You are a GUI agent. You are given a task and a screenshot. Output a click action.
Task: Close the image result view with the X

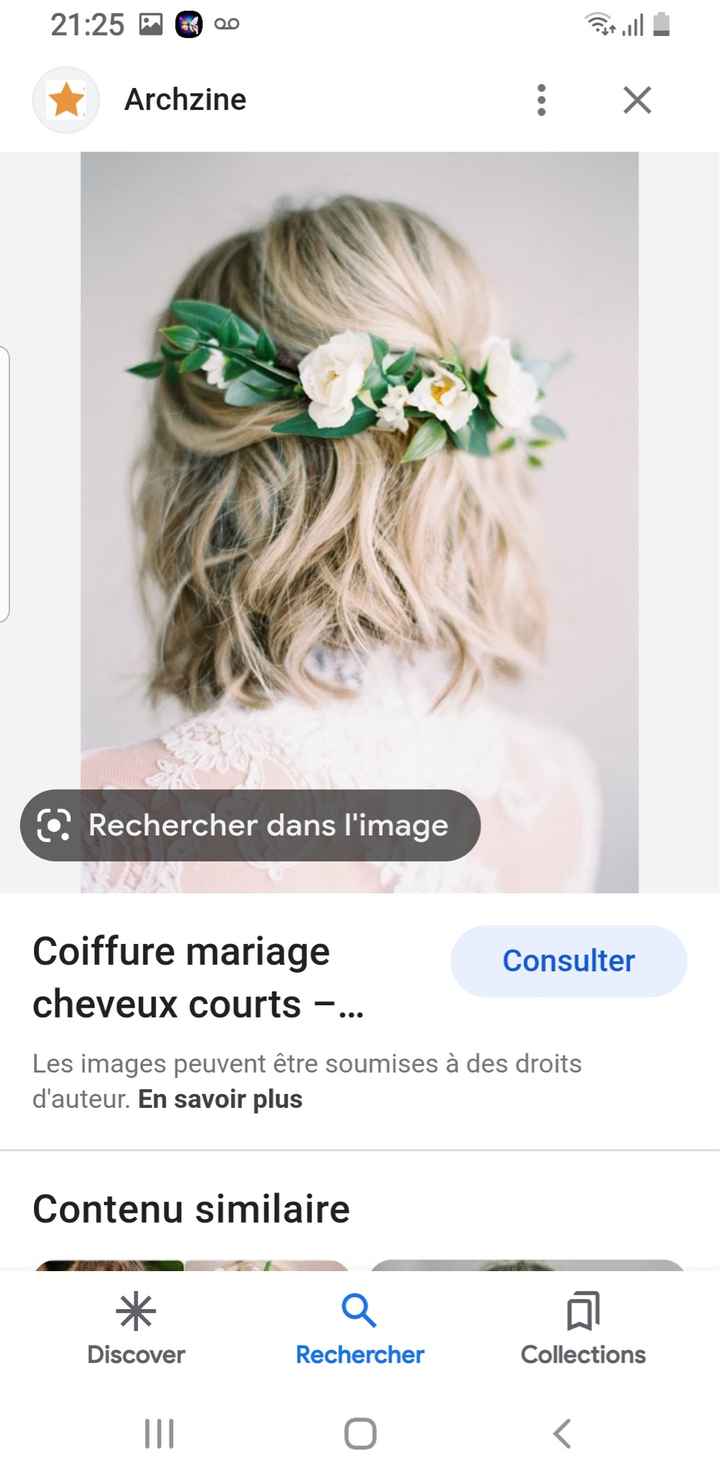click(x=637, y=100)
